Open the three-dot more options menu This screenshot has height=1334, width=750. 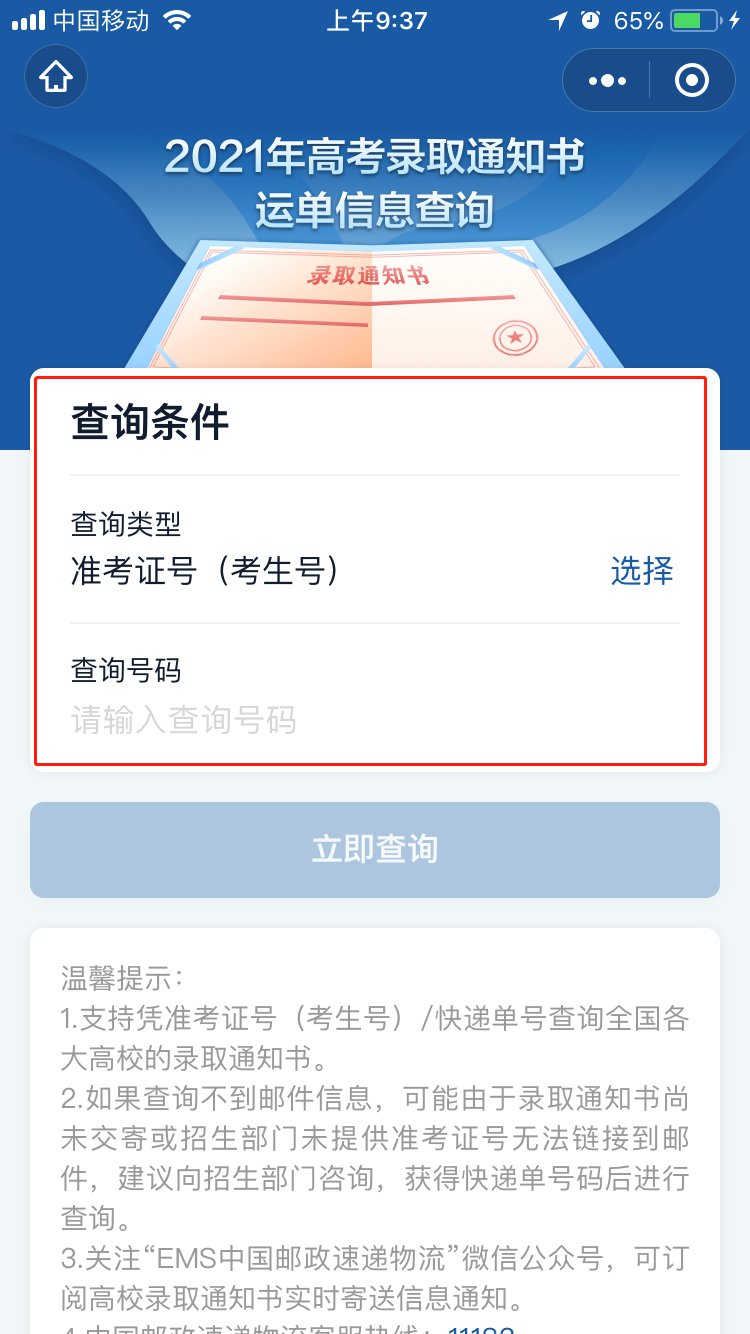coord(607,80)
